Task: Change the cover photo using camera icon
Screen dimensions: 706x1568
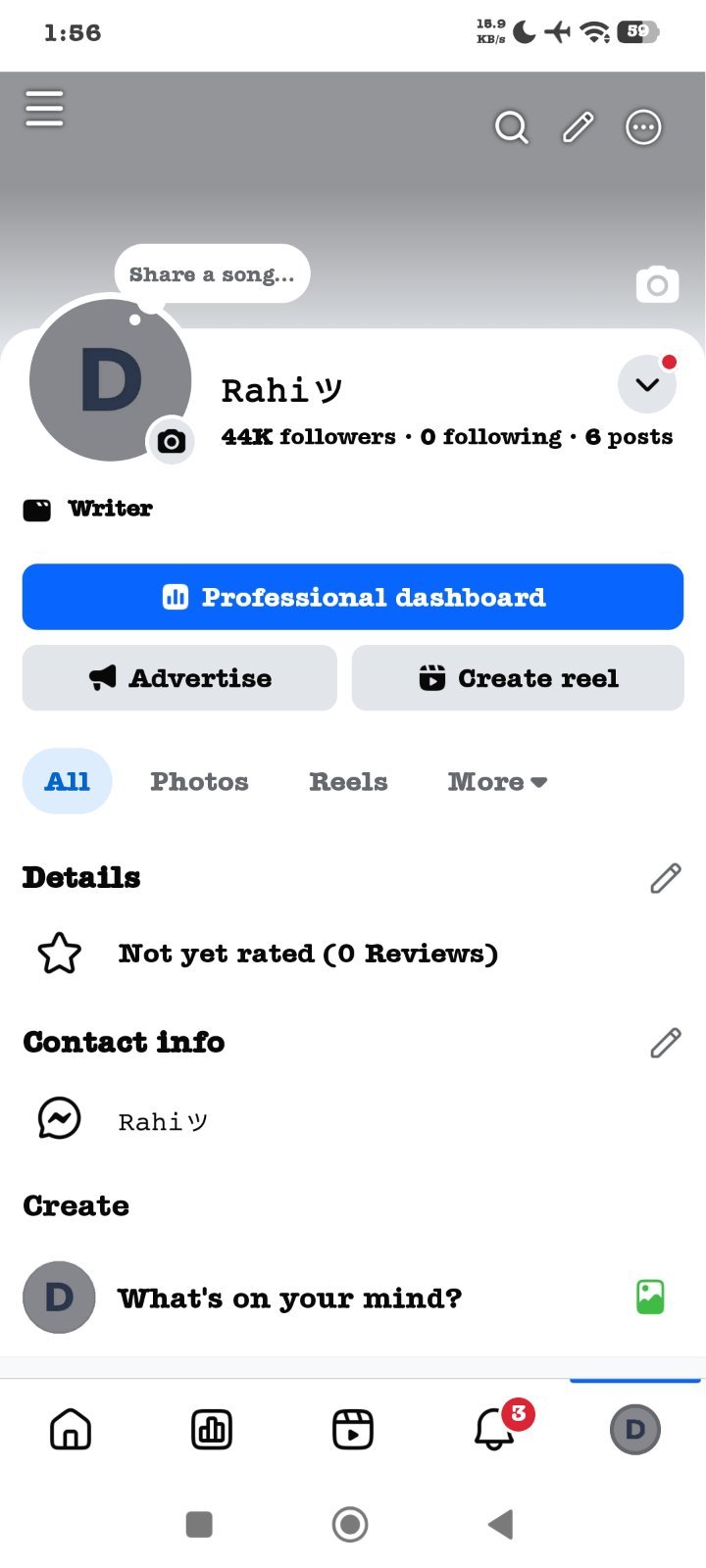Action: coord(657,284)
